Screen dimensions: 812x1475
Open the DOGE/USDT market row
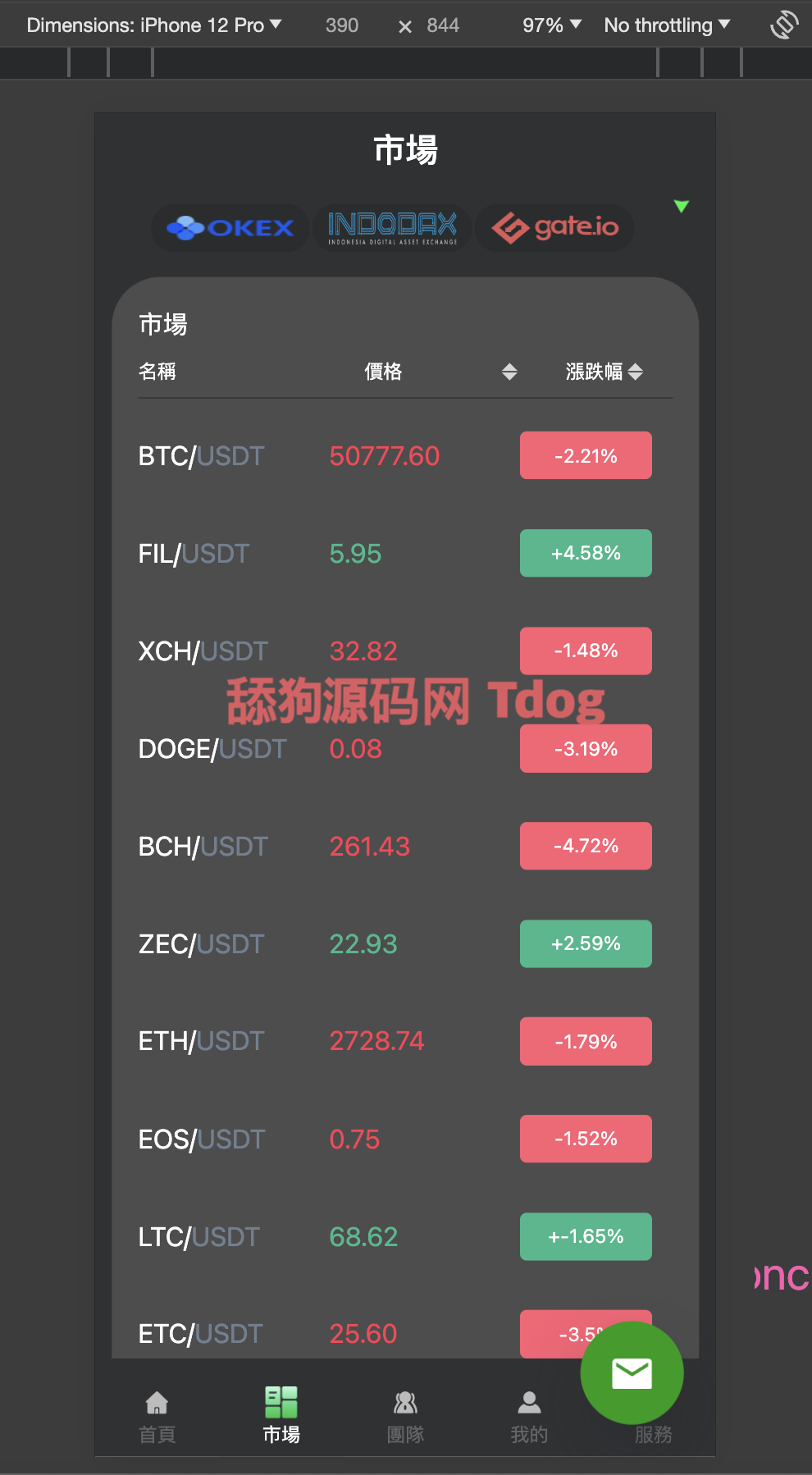point(394,748)
